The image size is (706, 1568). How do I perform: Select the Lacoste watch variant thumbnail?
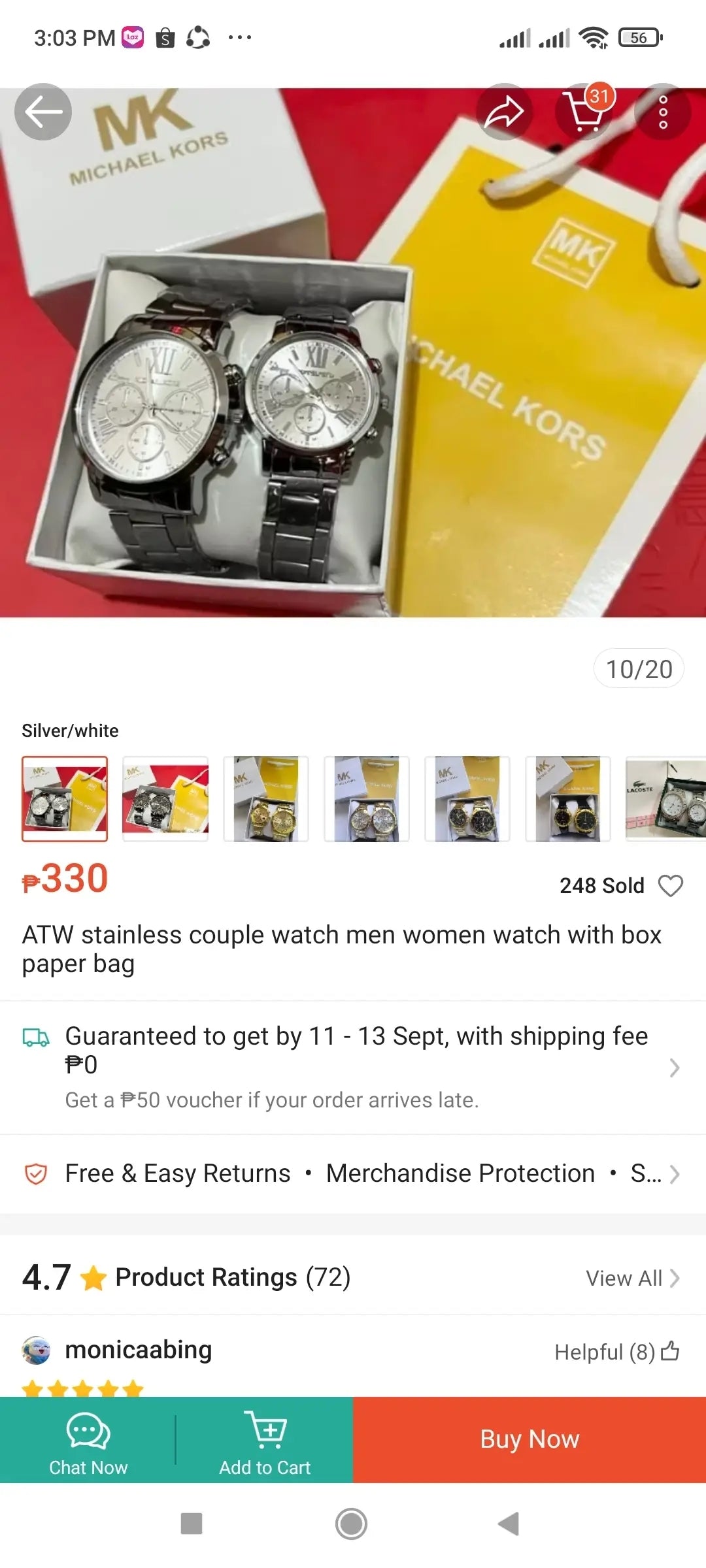click(x=665, y=798)
